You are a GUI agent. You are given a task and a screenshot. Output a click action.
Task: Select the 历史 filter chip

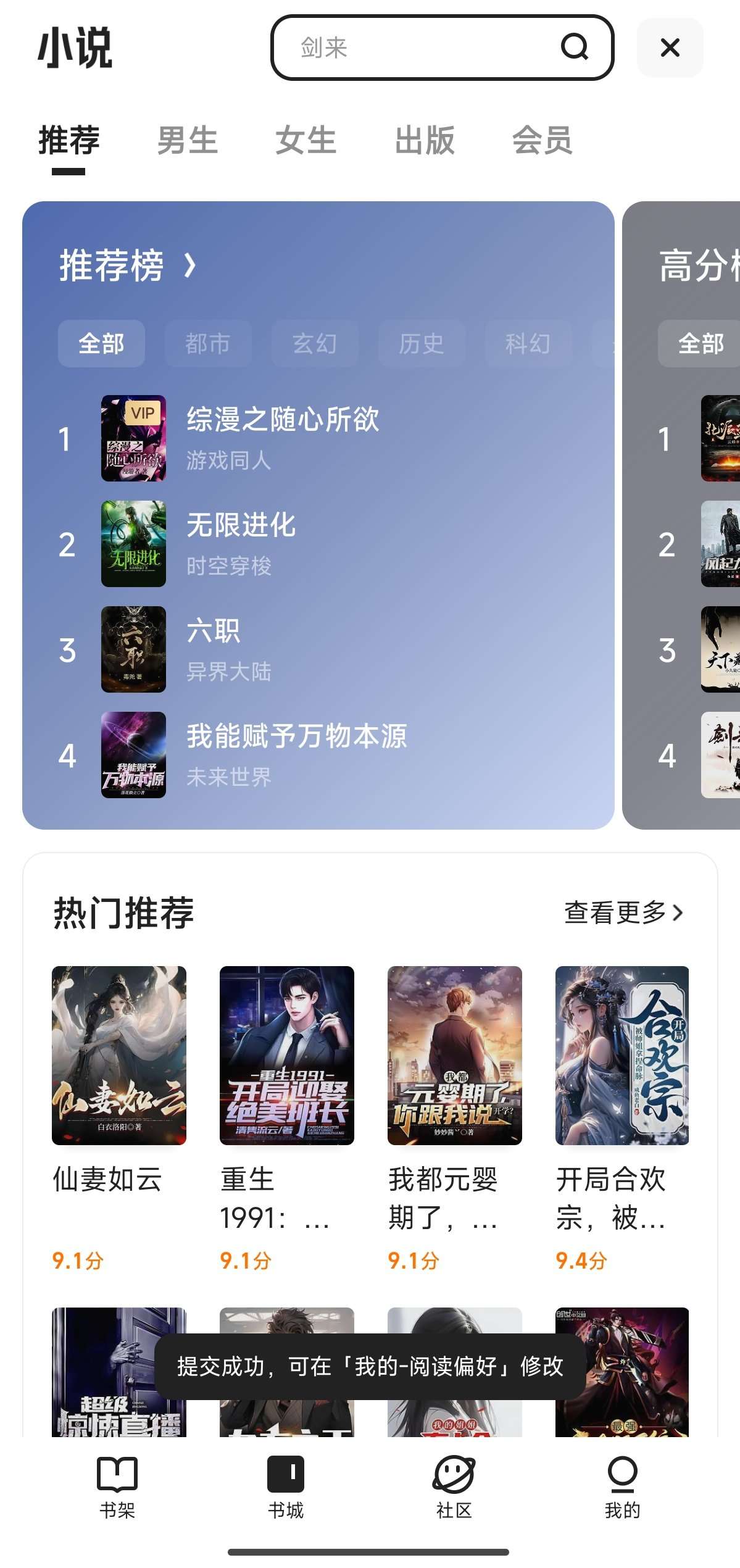pos(422,343)
